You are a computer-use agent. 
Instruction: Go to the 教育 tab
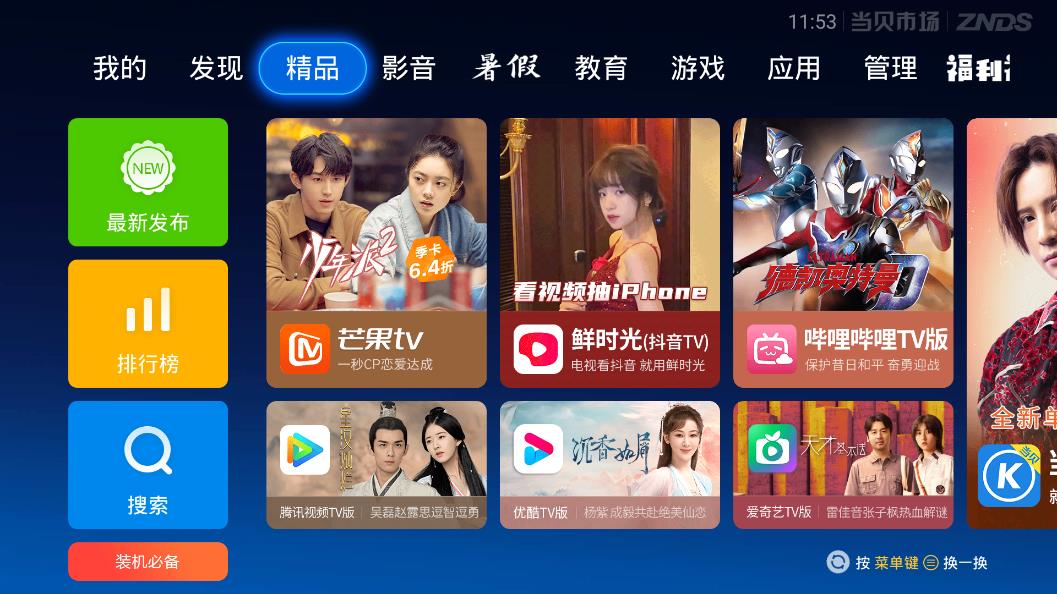coord(601,68)
